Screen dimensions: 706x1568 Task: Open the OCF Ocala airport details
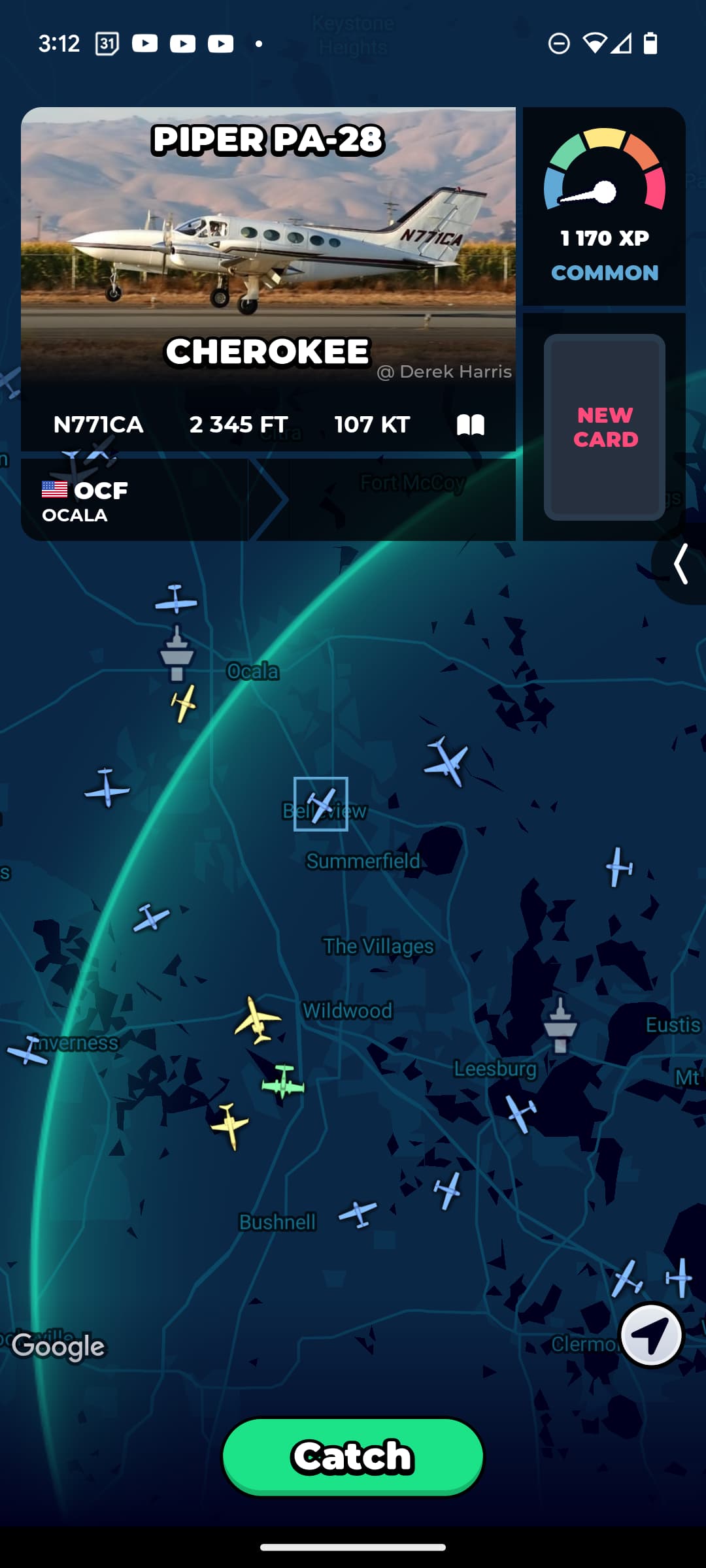pos(134,501)
